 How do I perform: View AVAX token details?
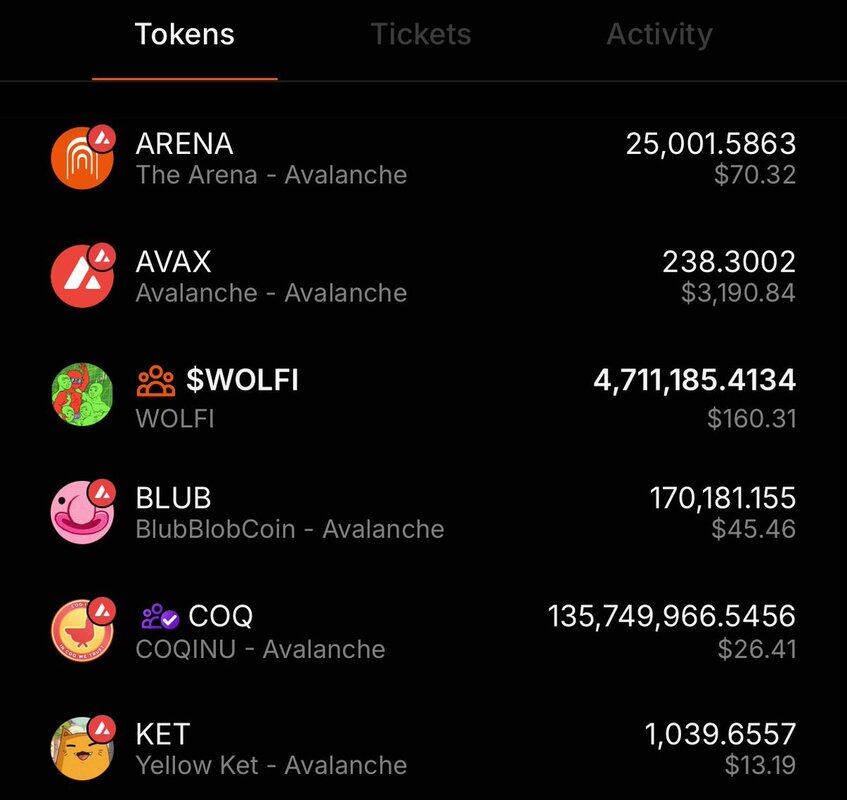point(423,276)
